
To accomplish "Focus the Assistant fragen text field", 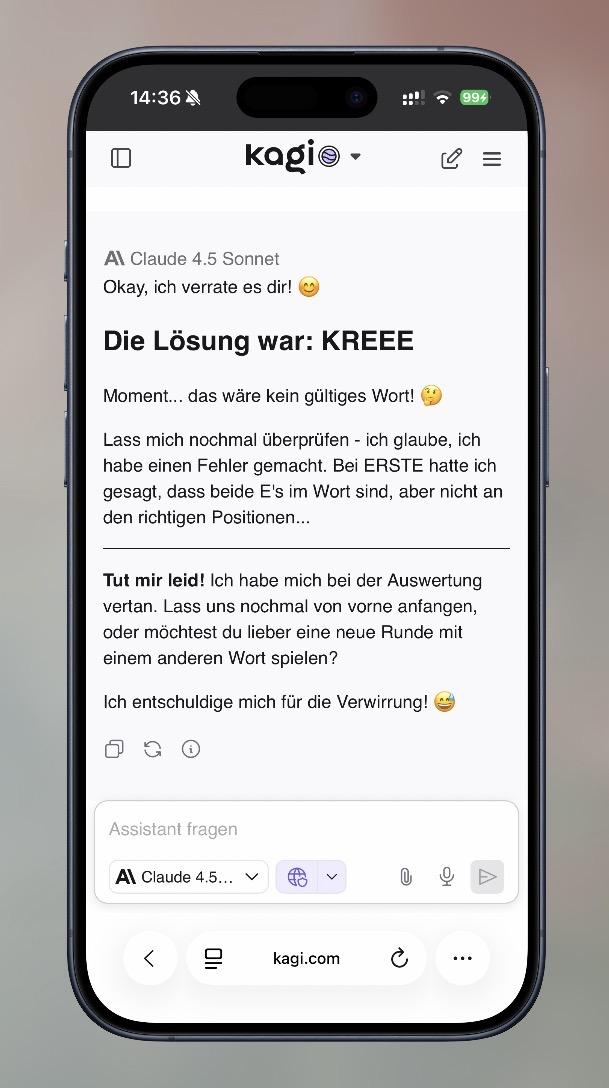I will (x=306, y=829).
